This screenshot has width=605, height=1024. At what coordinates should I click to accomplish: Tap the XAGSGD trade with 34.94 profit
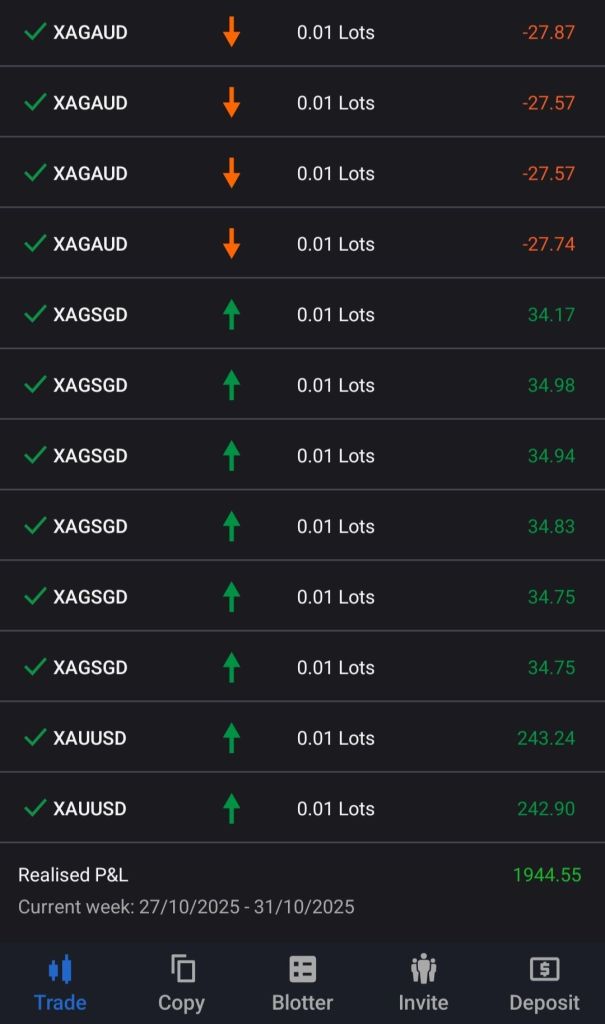pos(302,456)
